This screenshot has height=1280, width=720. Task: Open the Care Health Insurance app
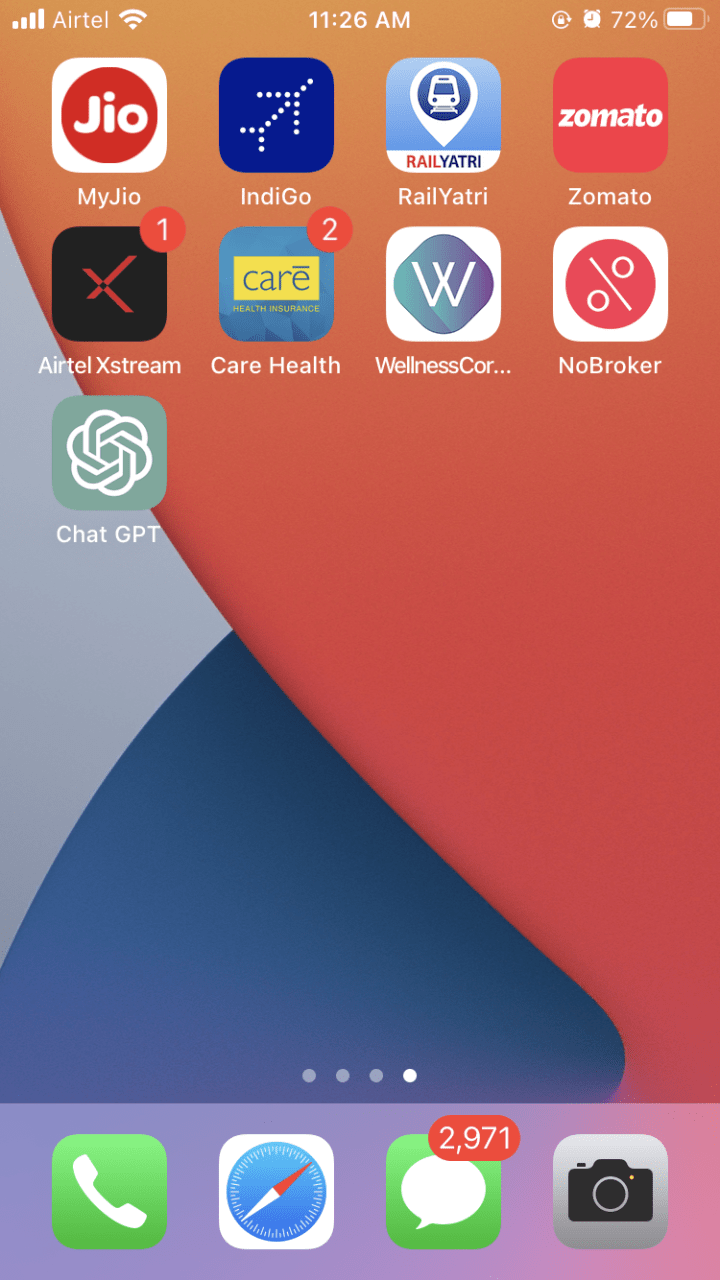coord(276,283)
